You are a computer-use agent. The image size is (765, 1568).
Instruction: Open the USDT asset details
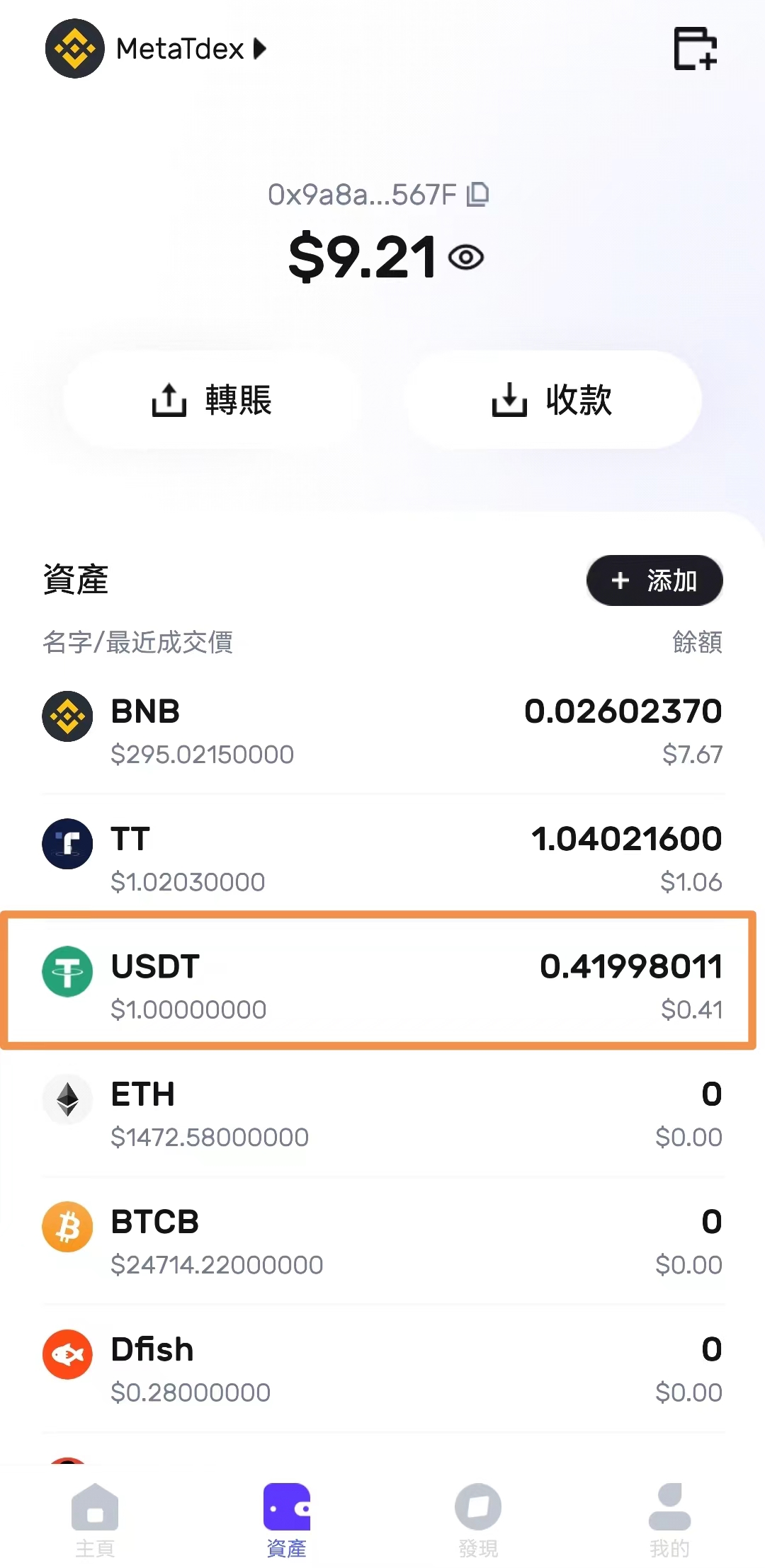382,986
